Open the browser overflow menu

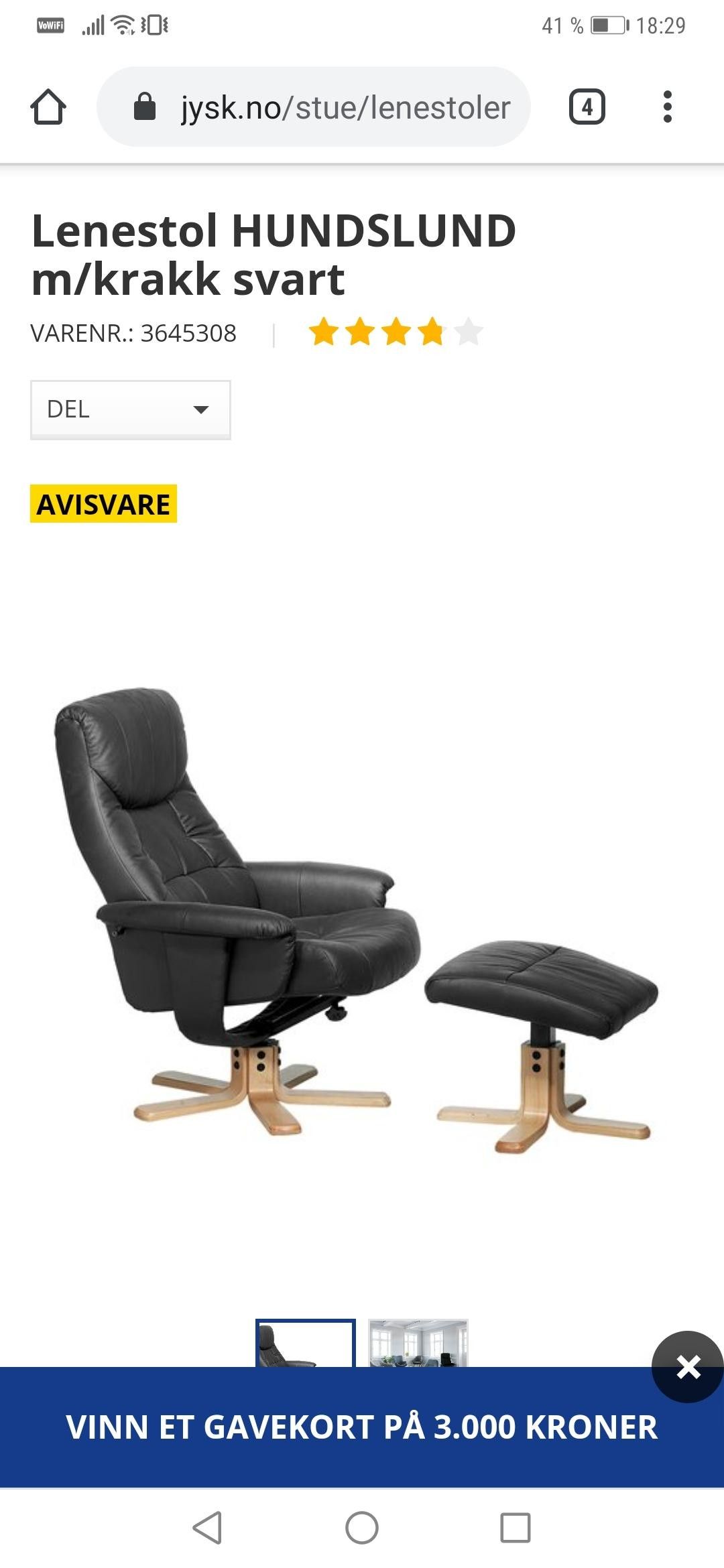click(x=667, y=107)
